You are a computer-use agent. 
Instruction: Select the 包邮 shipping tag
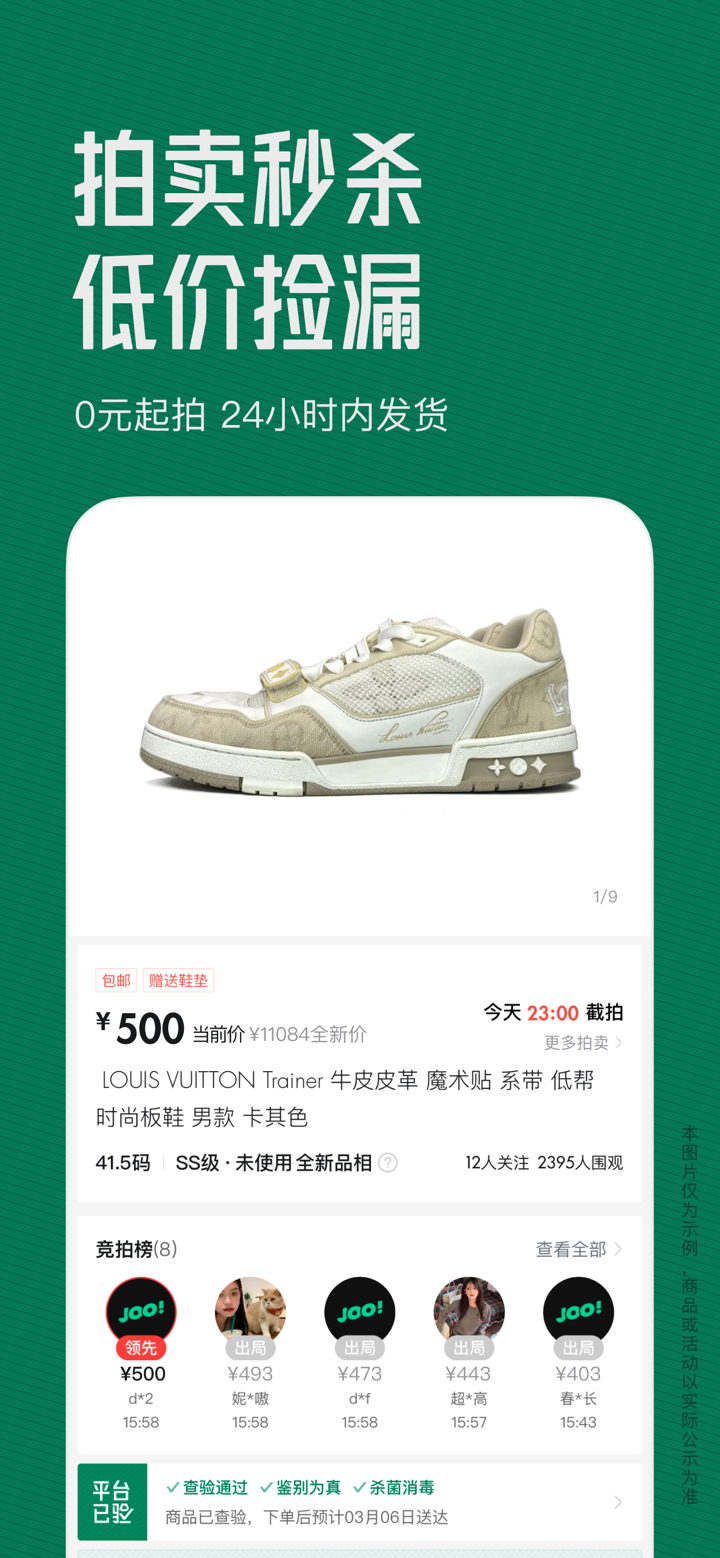click(116, 980)
